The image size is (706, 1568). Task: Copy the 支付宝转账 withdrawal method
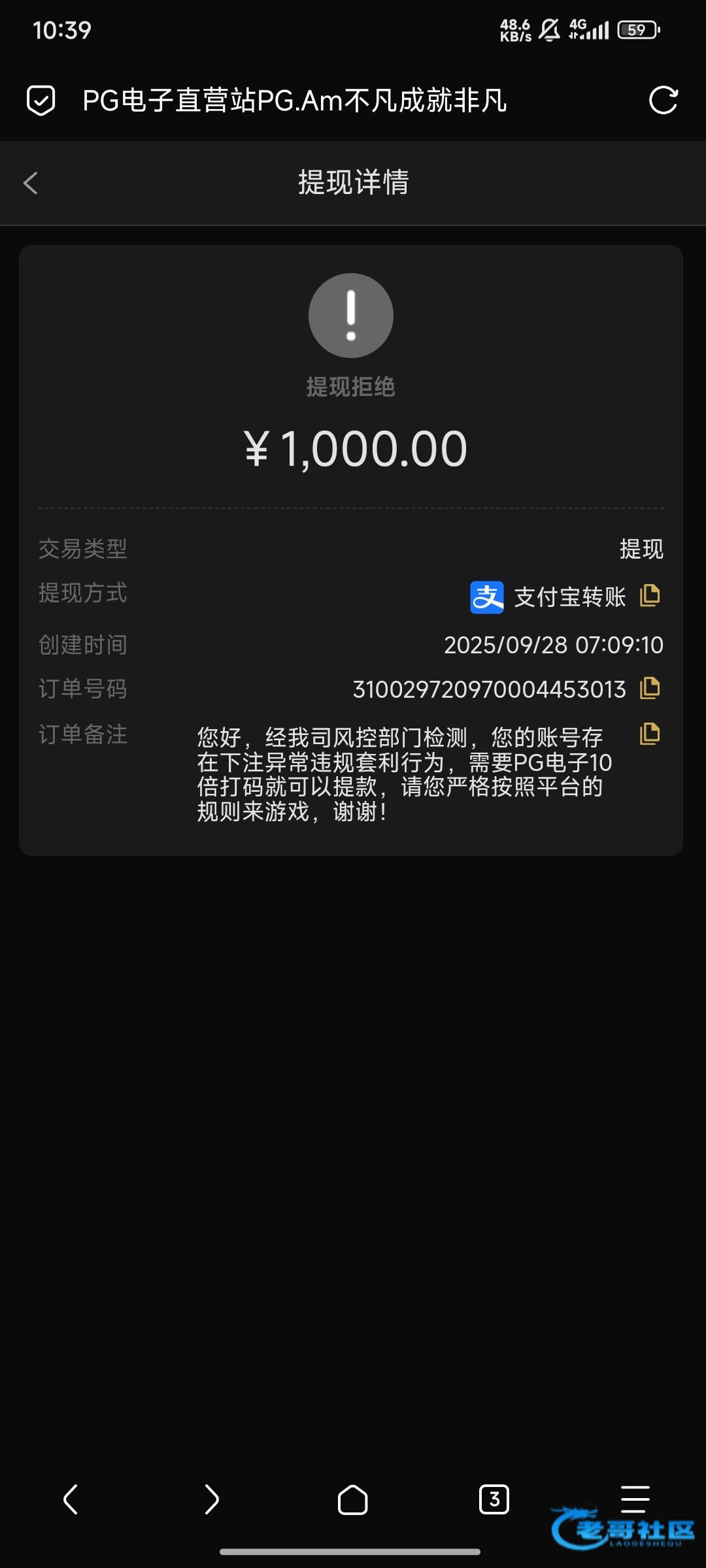click(x=650, y=595)
